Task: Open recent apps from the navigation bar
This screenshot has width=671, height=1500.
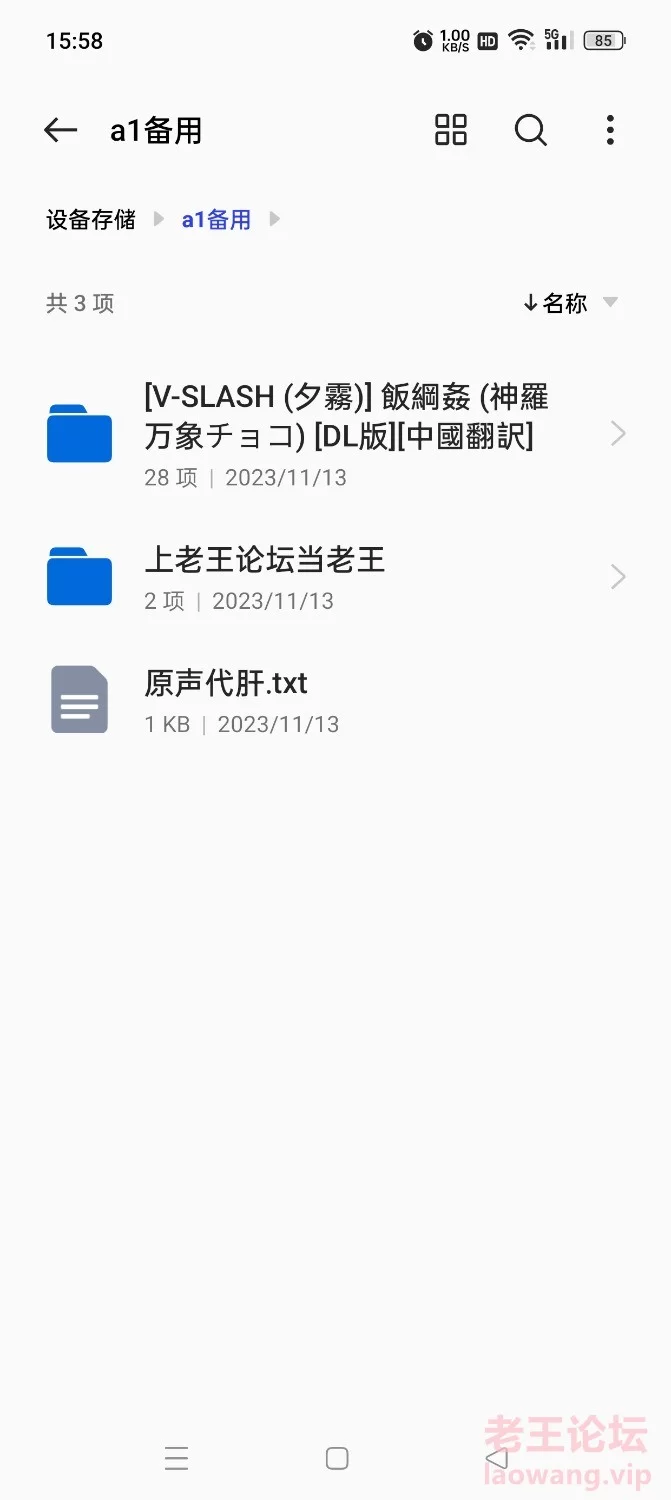Action: (x=177, y=1459)
